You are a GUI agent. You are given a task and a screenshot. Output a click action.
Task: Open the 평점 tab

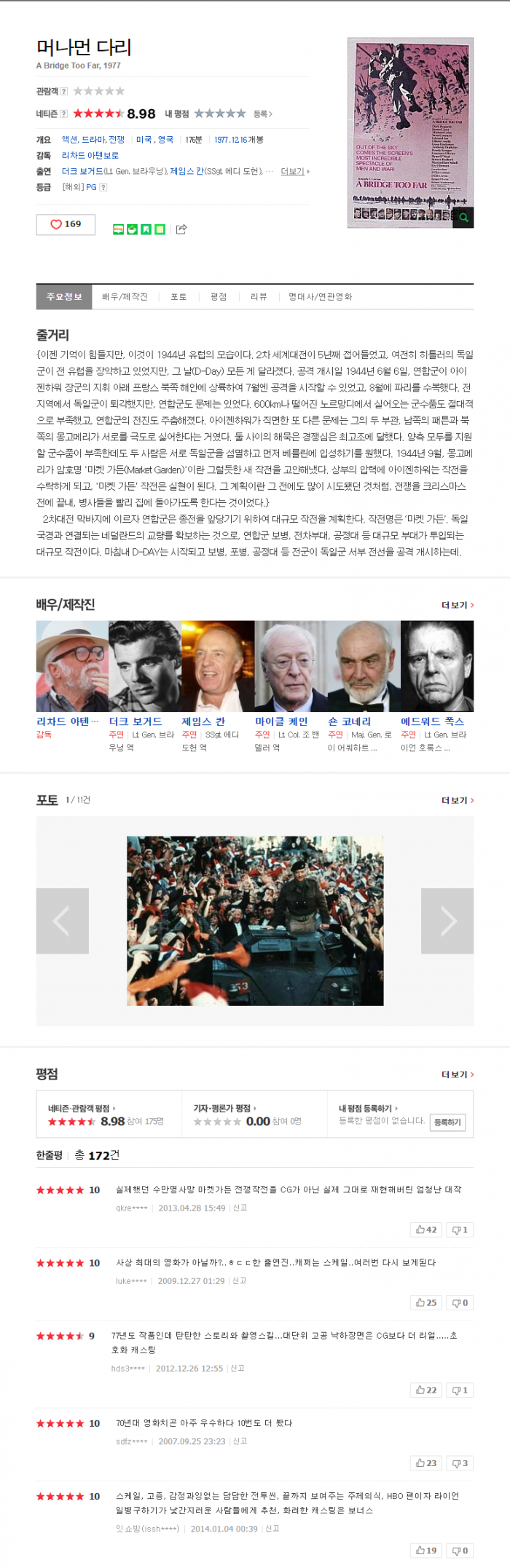click(219, 297)
